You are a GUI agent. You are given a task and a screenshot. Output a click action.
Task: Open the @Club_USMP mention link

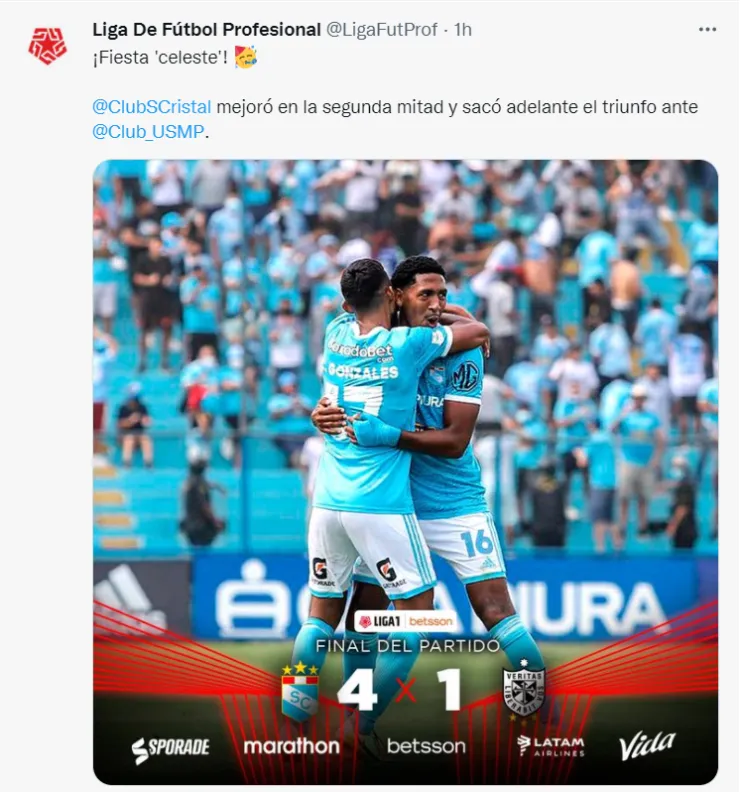[148, 131]
